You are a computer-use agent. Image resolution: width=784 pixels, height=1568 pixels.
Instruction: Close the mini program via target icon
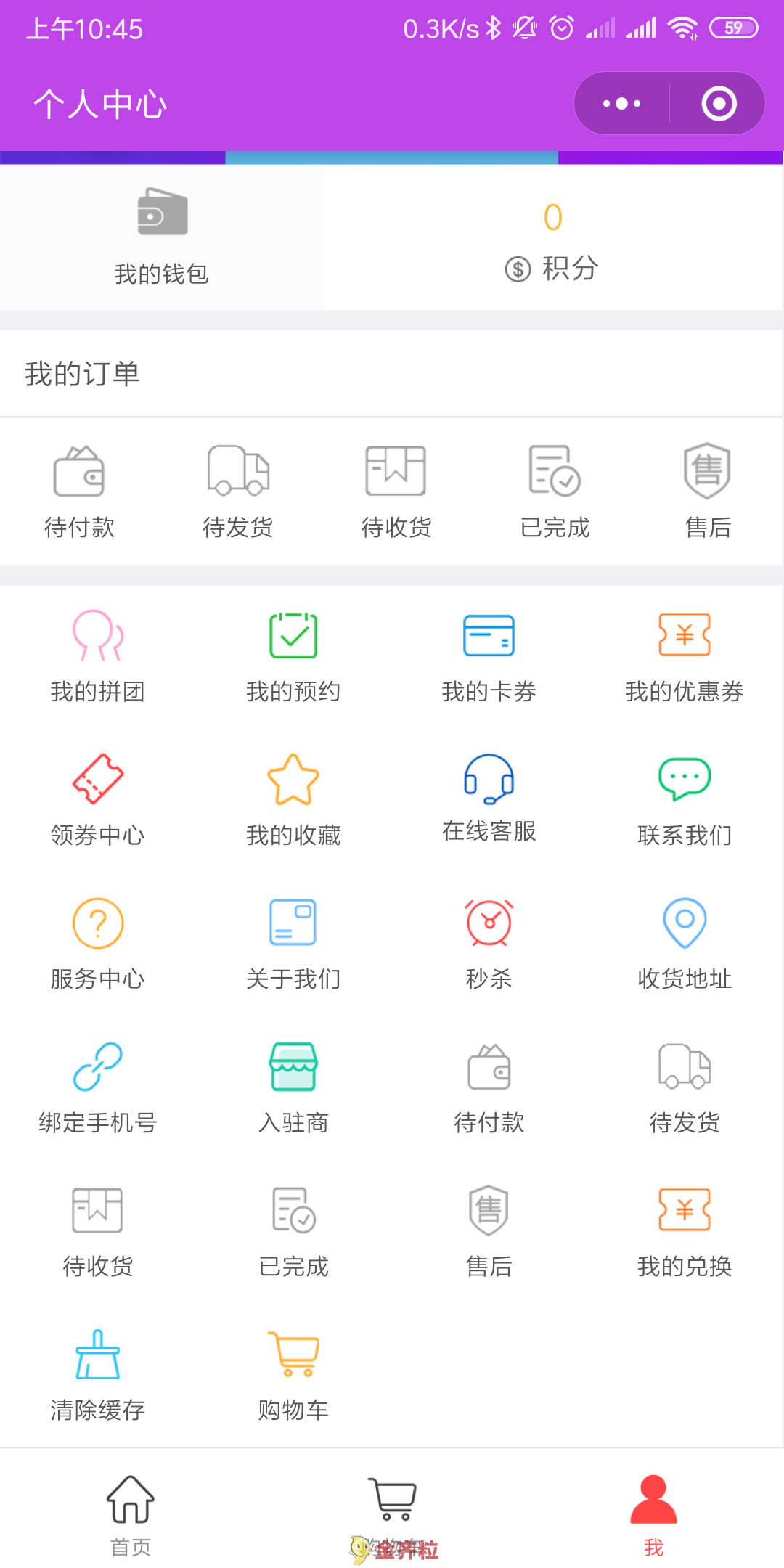719,104
